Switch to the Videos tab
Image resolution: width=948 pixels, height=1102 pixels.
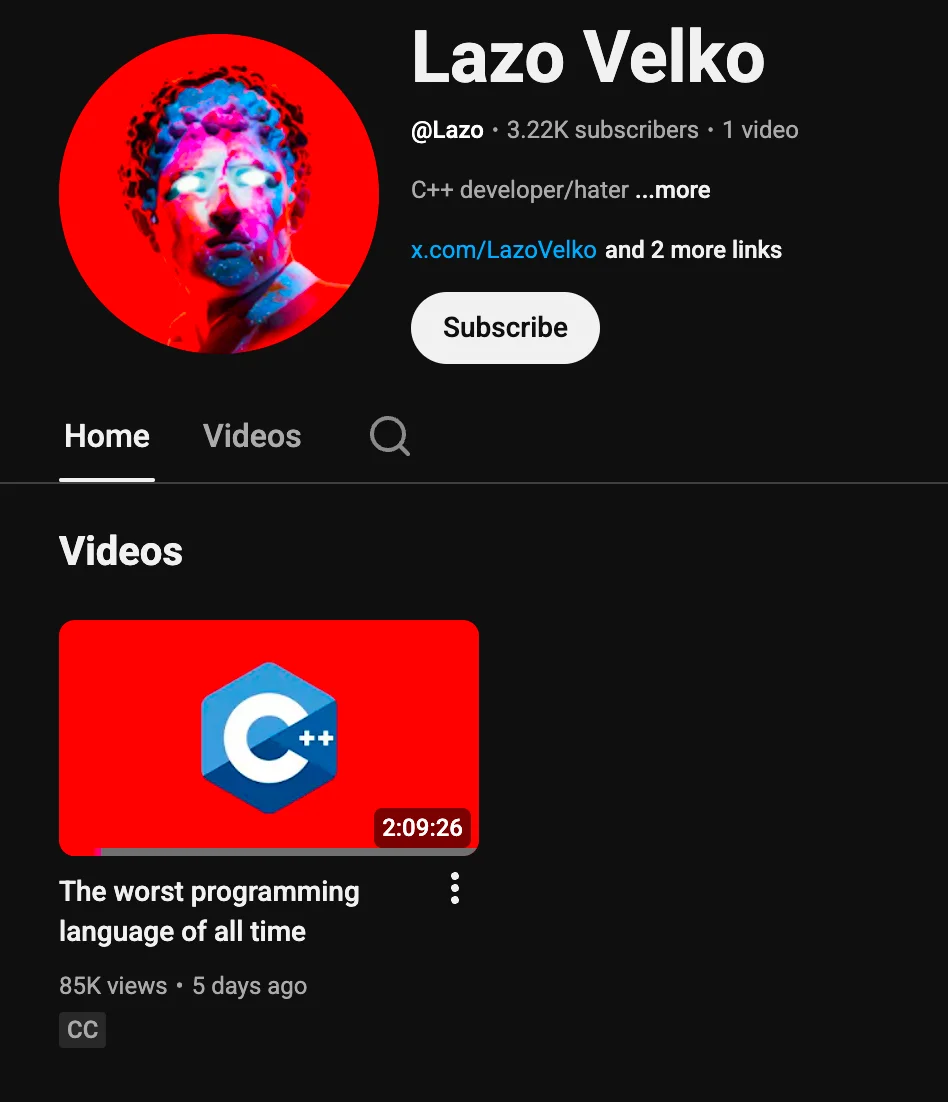(252, 436)
